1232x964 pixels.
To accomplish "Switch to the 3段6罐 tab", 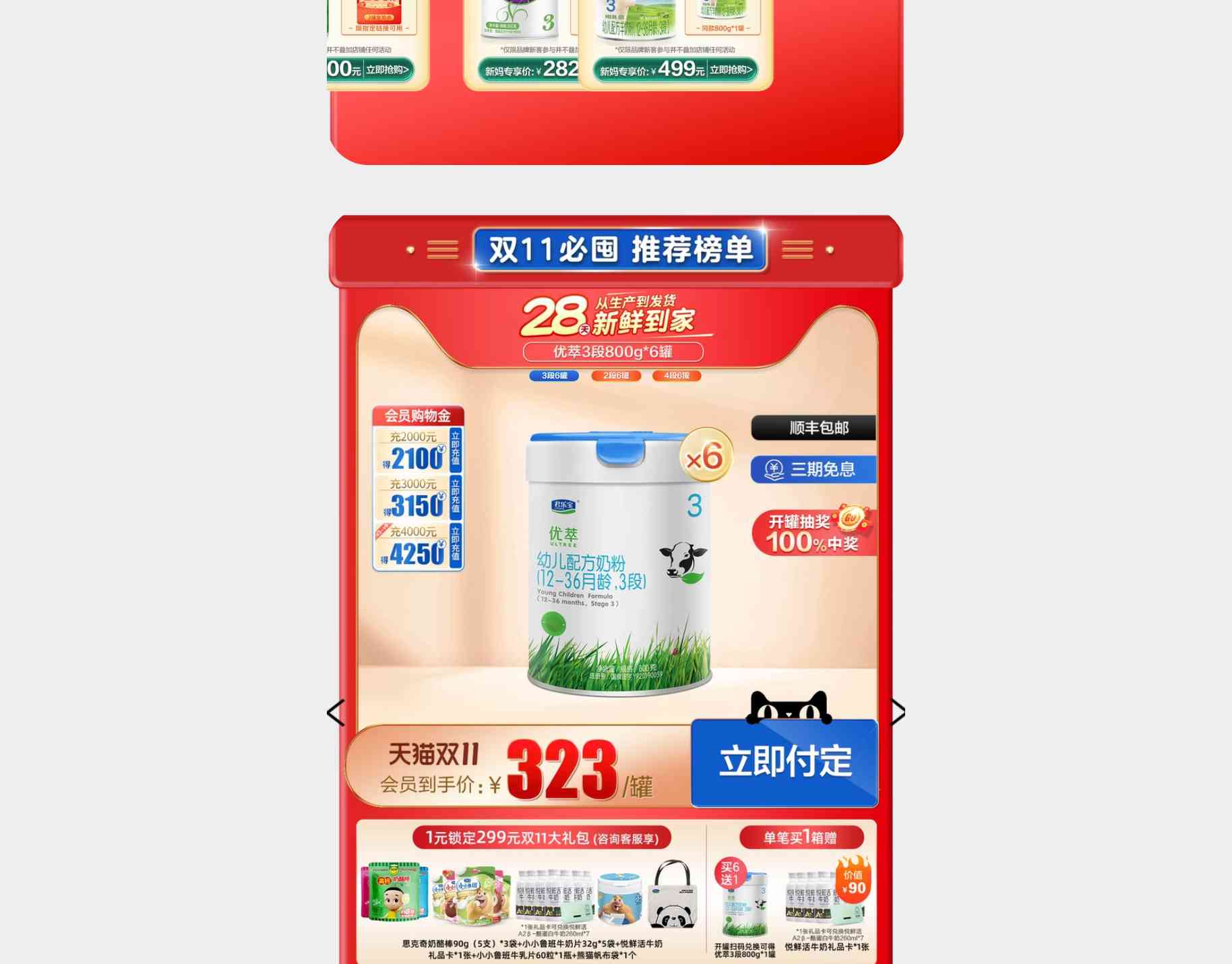I will [x=554, y=376].
